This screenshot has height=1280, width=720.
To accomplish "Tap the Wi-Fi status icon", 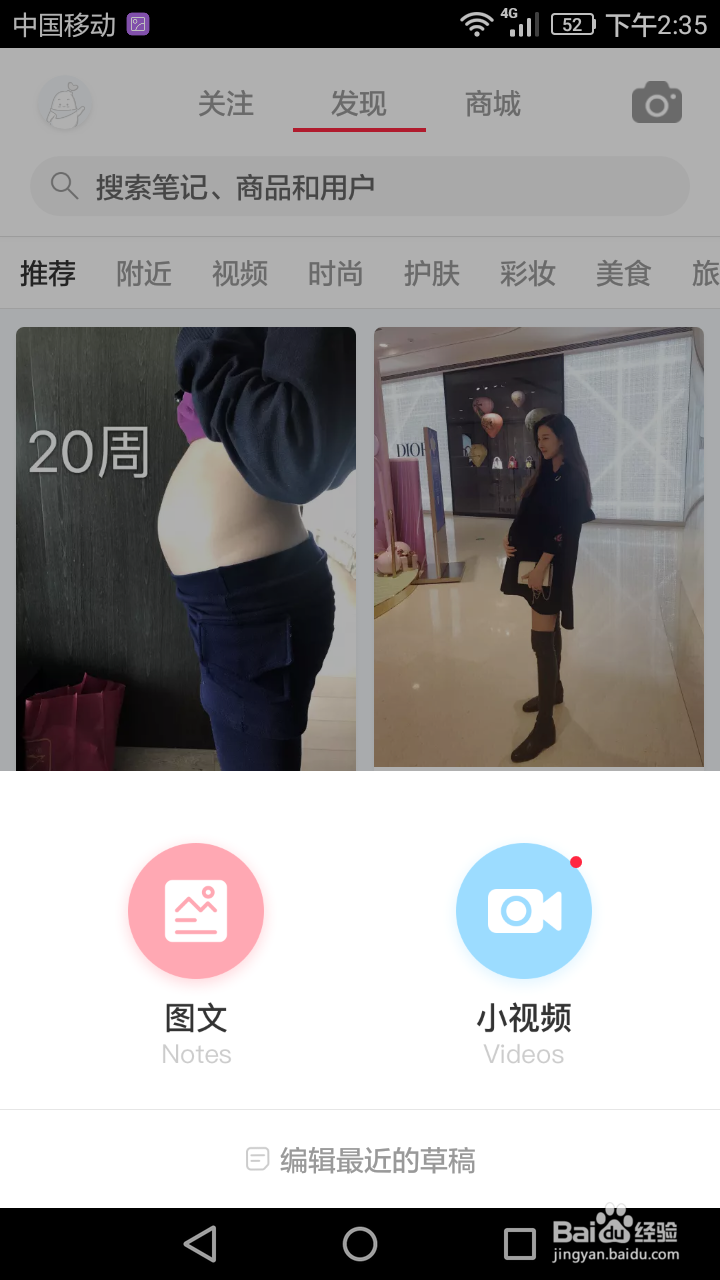I will click(478, 24).
